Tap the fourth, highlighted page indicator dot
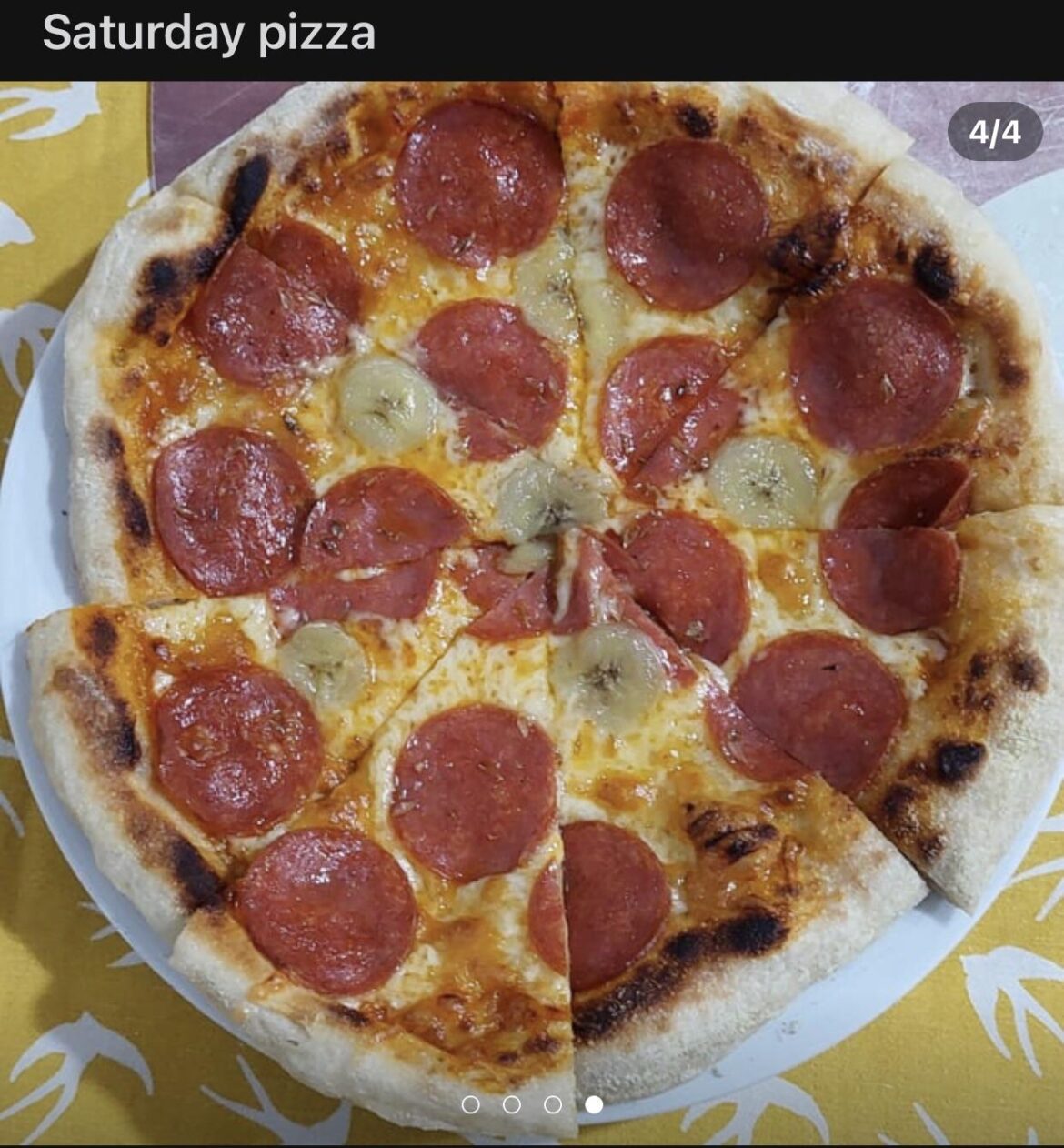This screenshot has height=1148, width=1064. [x=594, y=1104]
